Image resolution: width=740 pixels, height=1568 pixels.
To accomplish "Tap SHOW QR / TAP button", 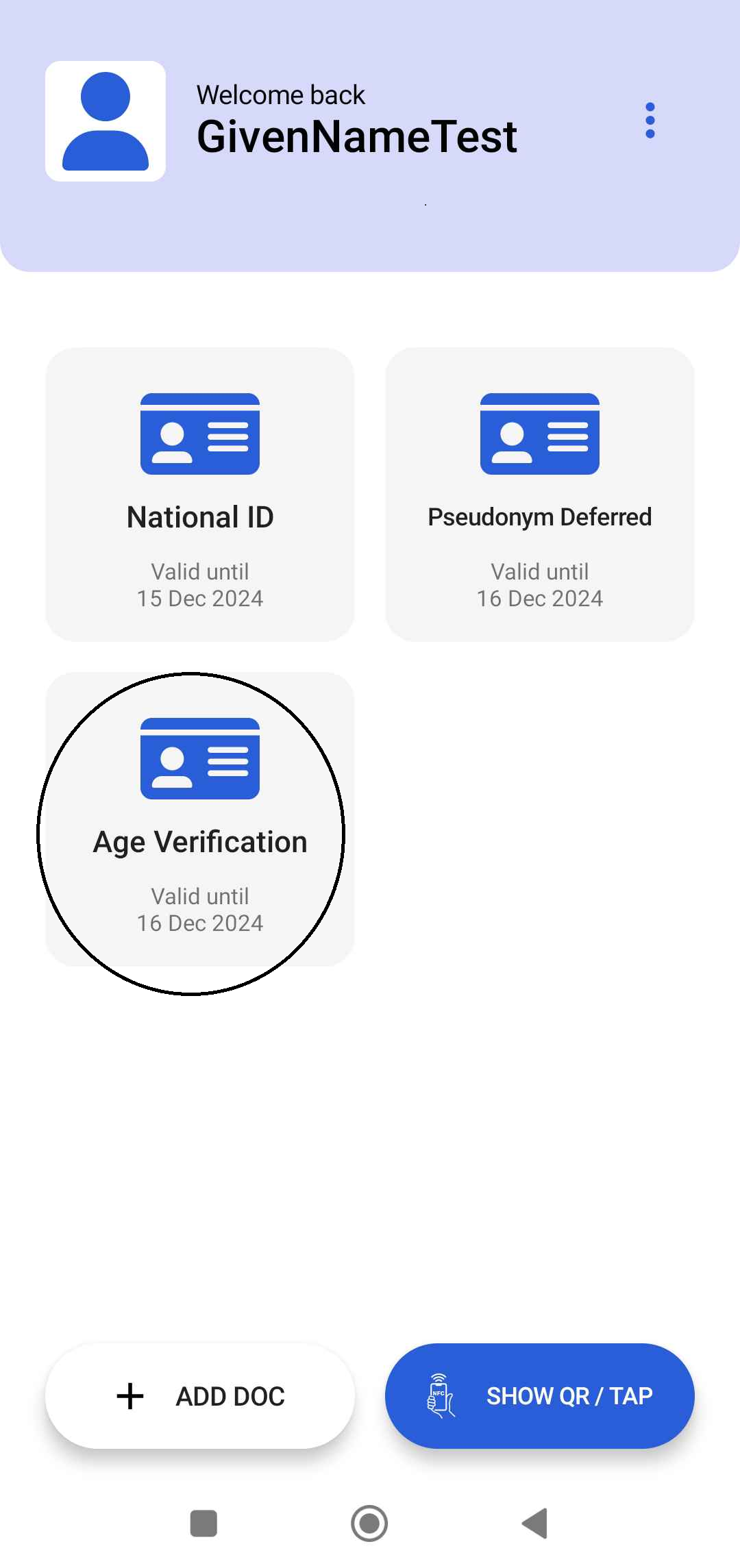I will tap(540, 1396).
